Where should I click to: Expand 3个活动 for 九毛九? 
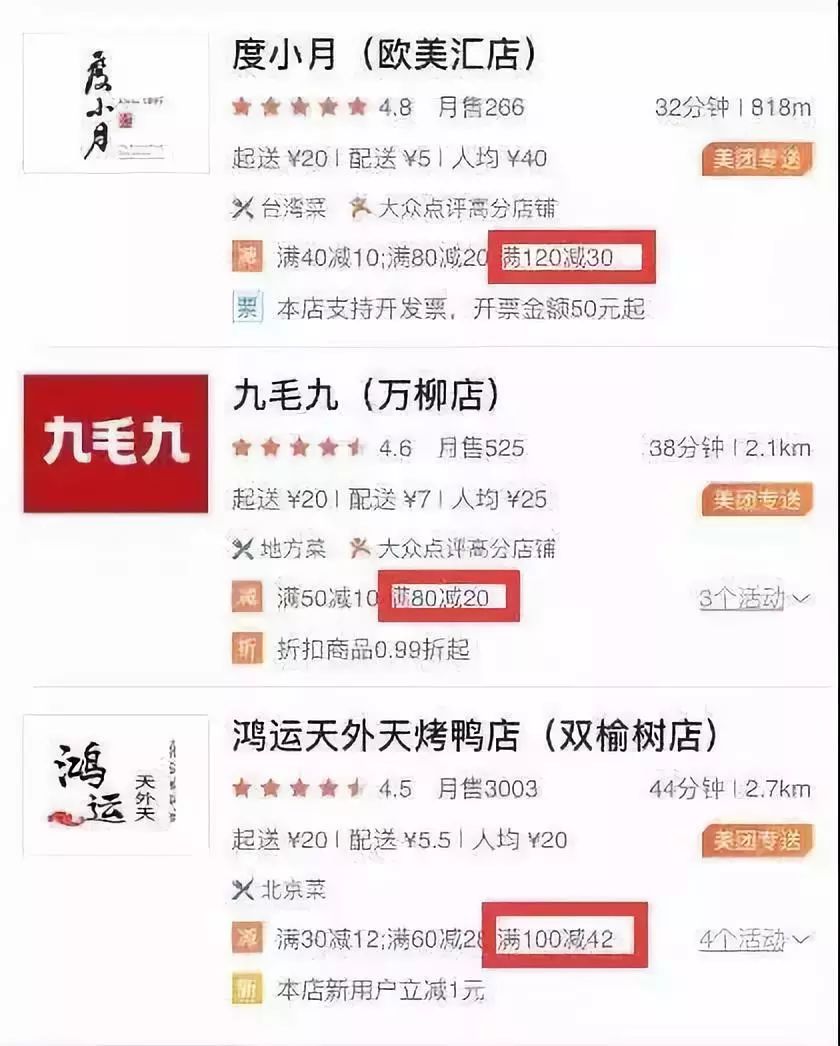754,599
